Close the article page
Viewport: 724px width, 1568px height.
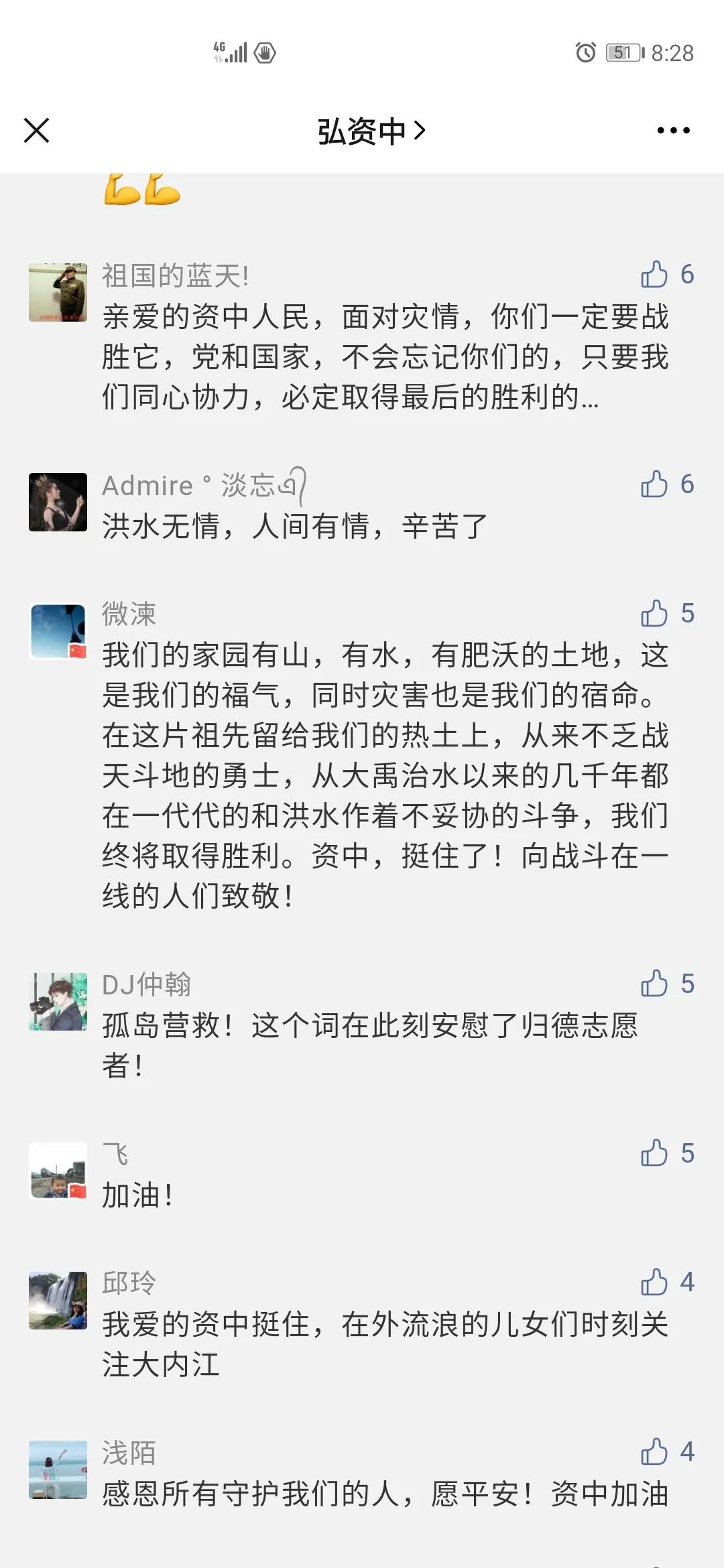[x=37, y=131]
